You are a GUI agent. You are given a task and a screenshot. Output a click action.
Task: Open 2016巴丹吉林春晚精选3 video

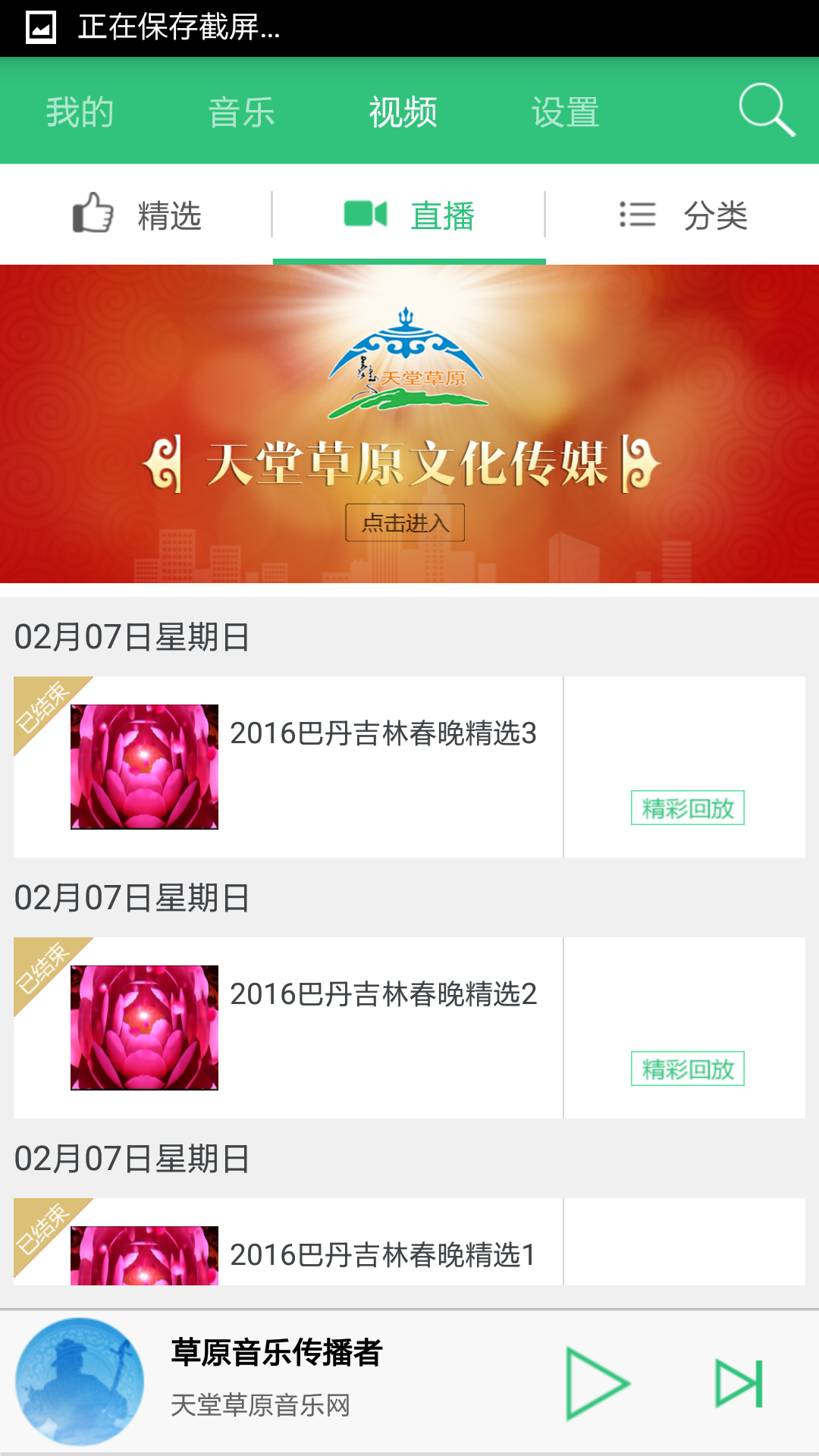coord(383,734)
